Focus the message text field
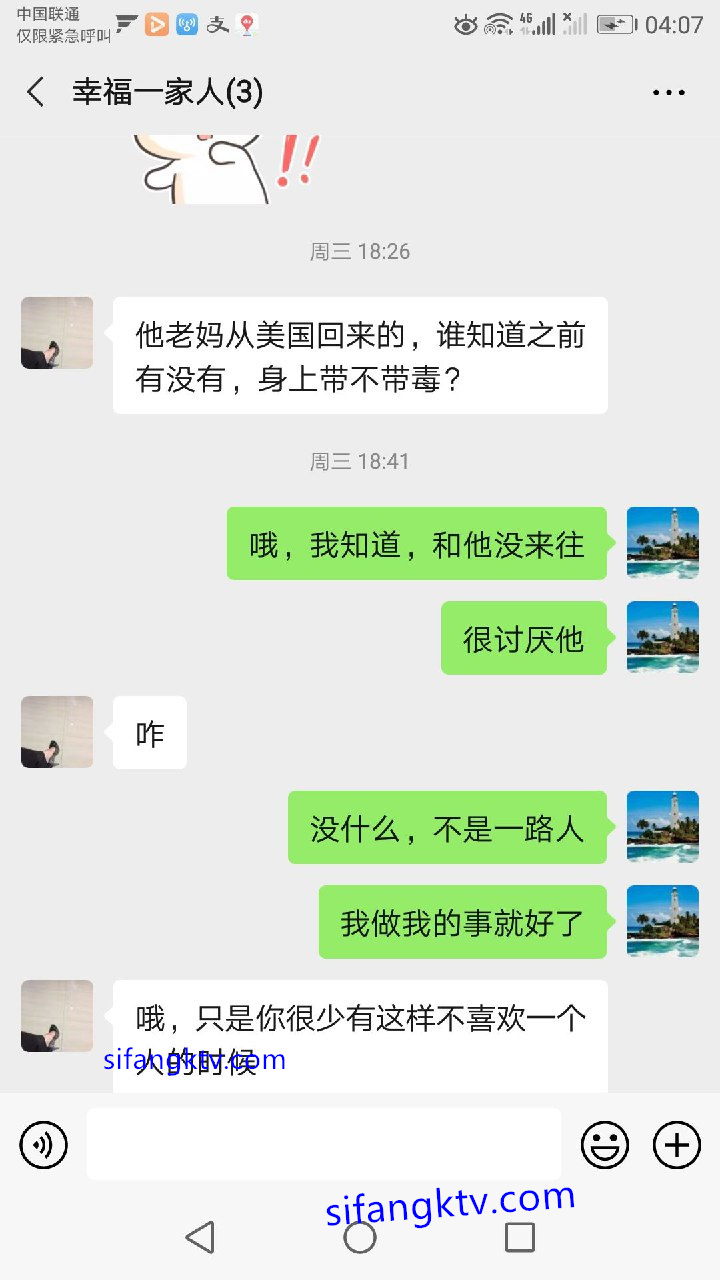 [323, 1145]
